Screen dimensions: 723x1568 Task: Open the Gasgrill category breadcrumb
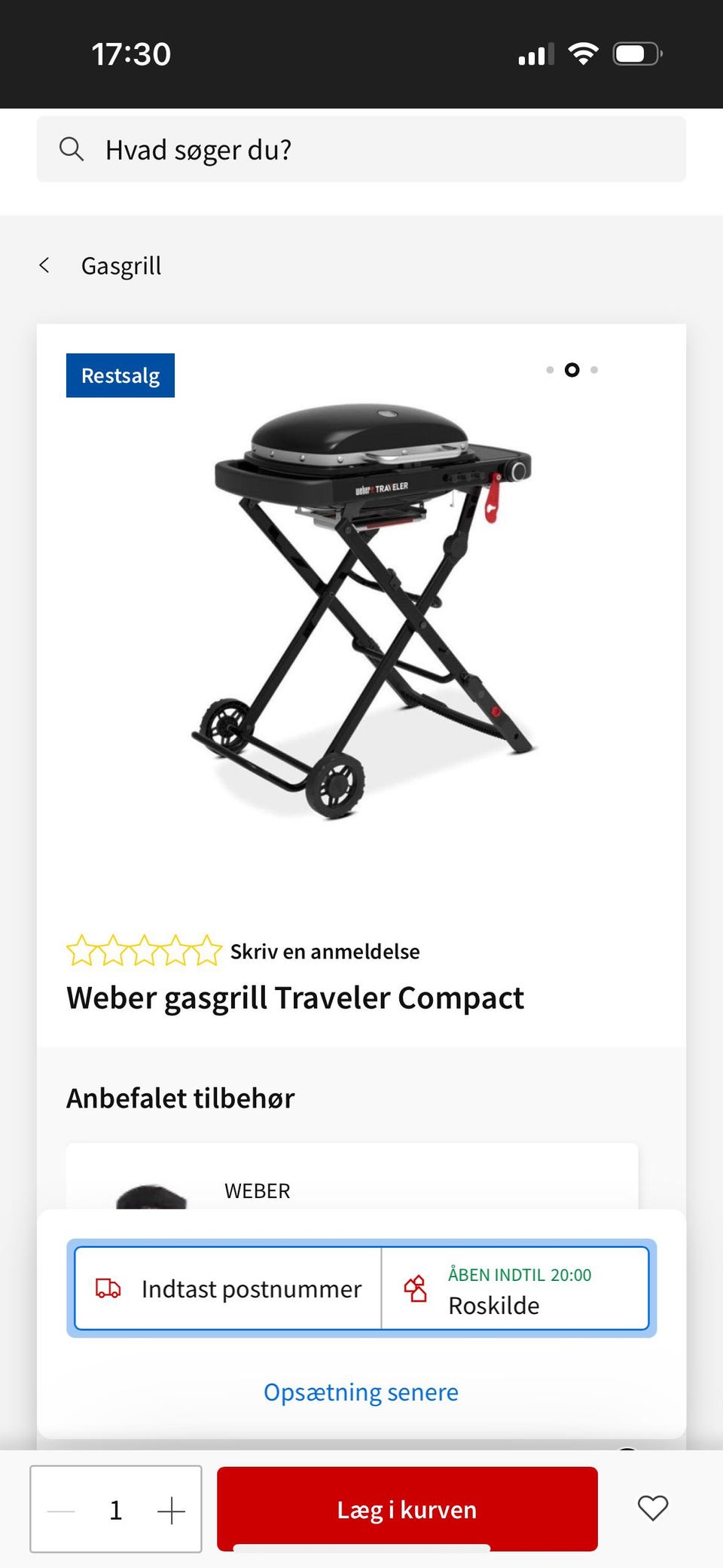click(121, 264)
